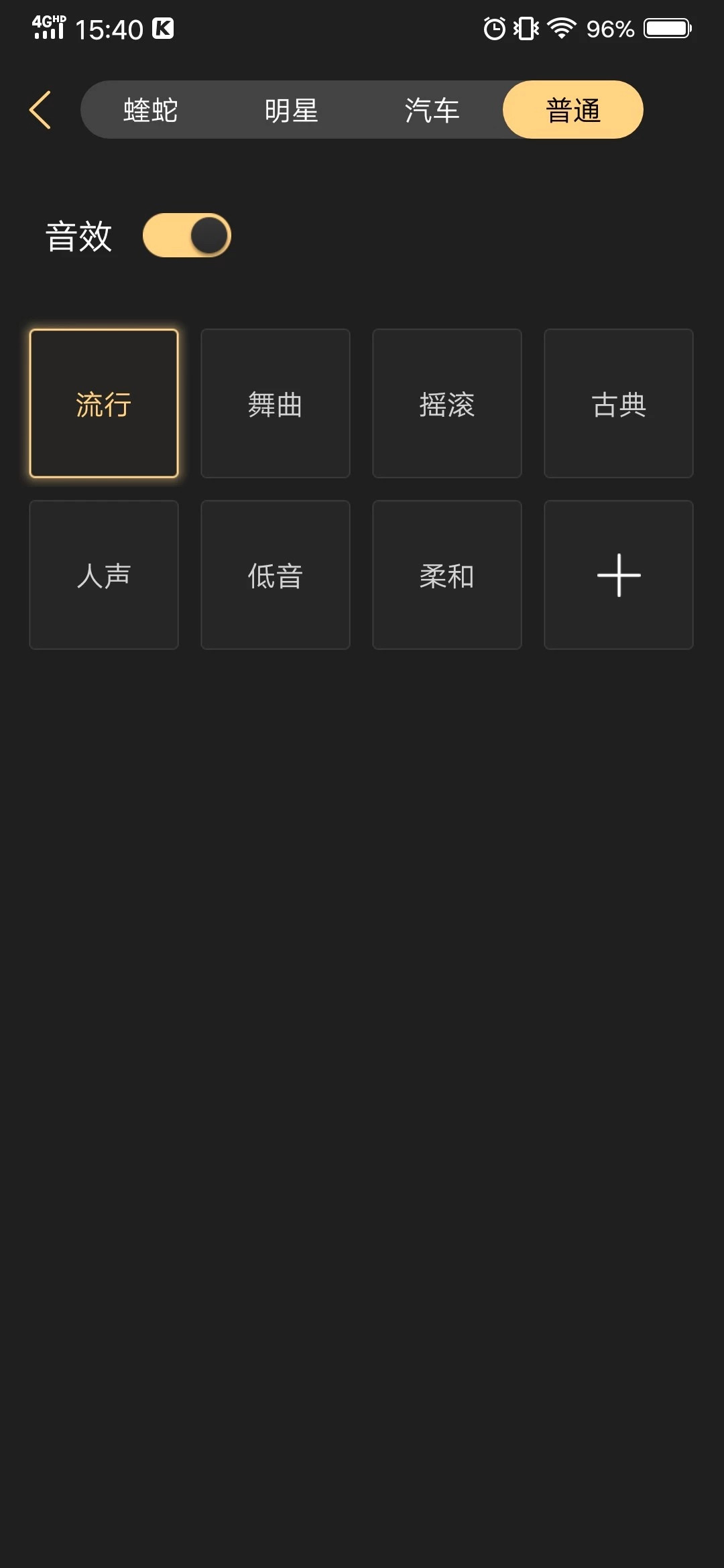Tap the alarm clock status bar icon
The height and width of the screenshot is (1568, 724).
pos(491,28)
